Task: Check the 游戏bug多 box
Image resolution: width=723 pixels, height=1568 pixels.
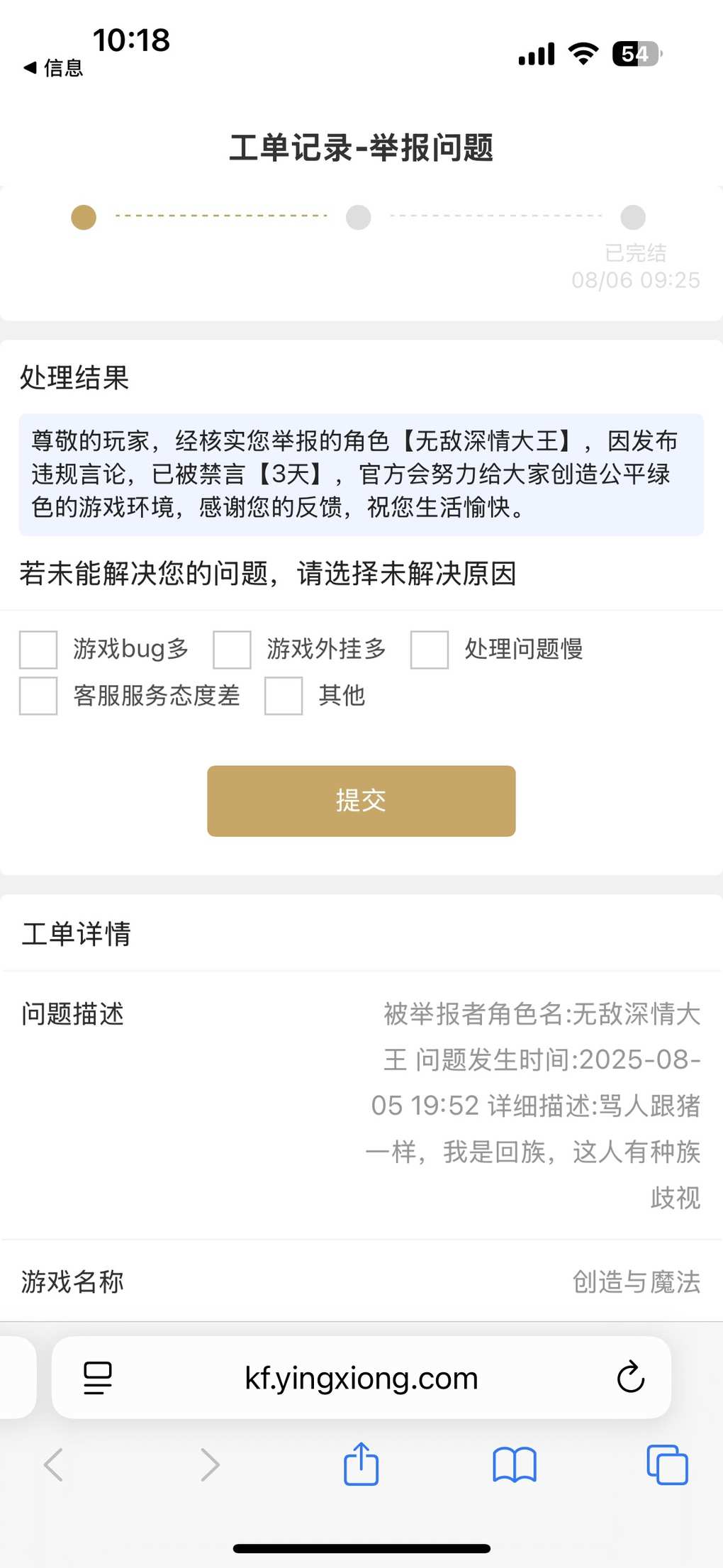Action: (x=38, y=650)
